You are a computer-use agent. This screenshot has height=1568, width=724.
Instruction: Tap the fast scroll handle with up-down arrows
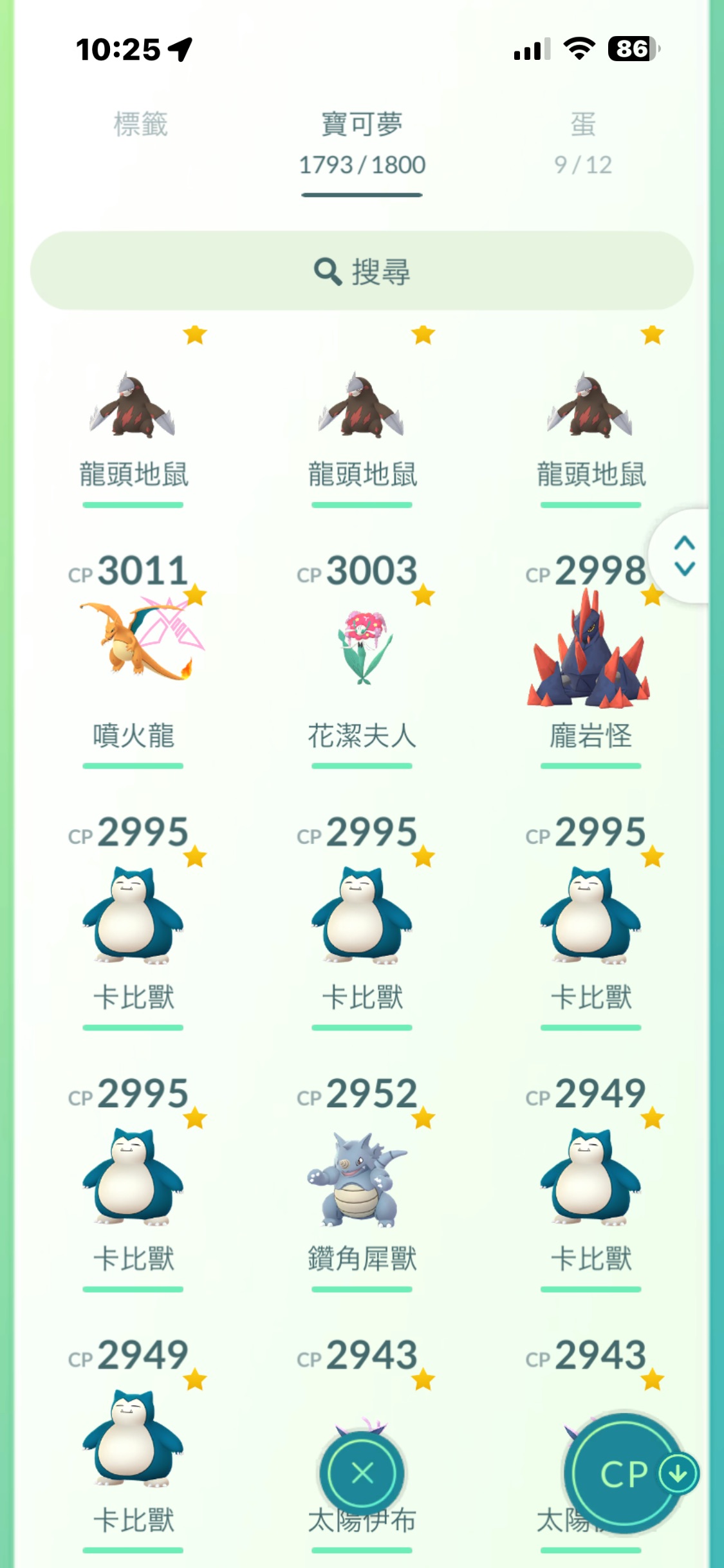pyautogui.click(x=684, y=556)
